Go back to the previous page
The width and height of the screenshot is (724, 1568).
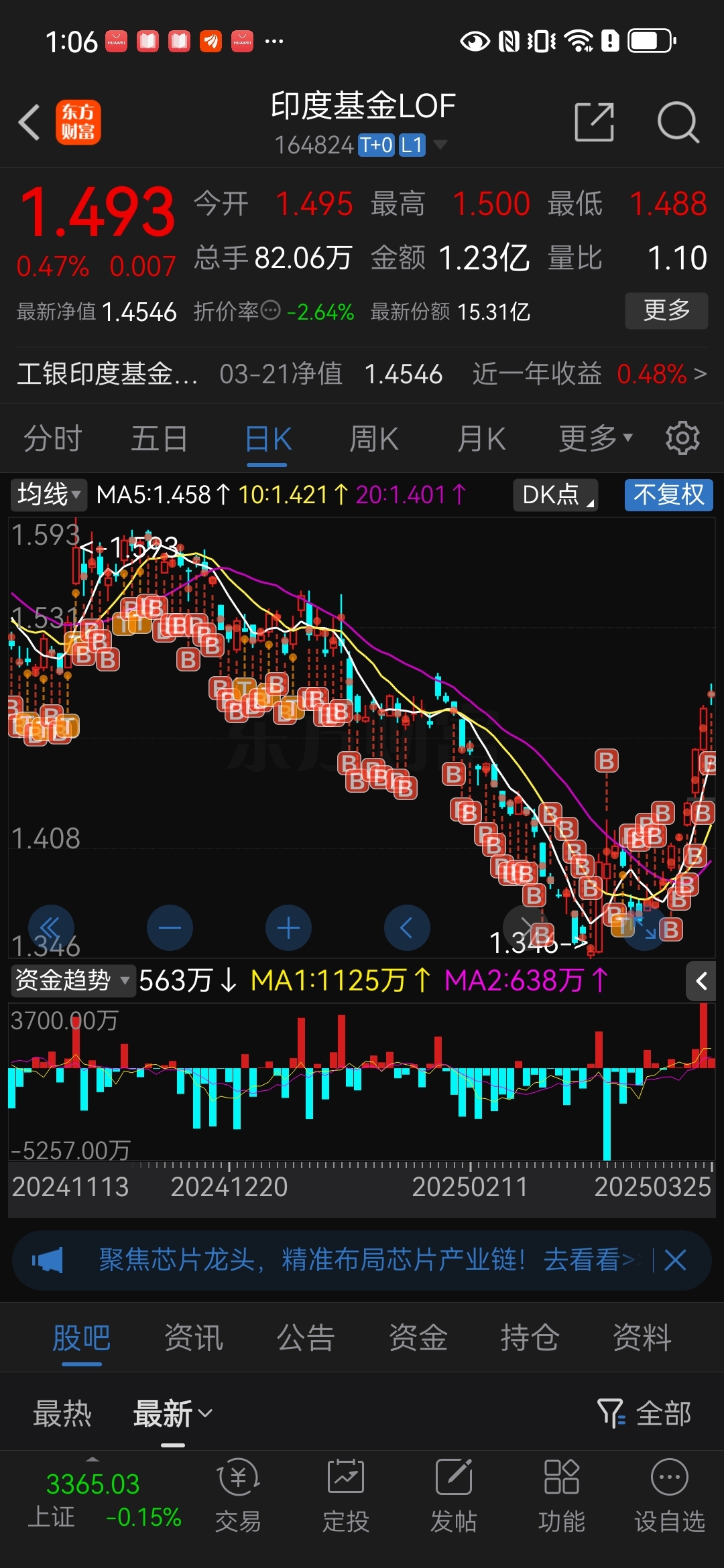(x=29, y=123)
